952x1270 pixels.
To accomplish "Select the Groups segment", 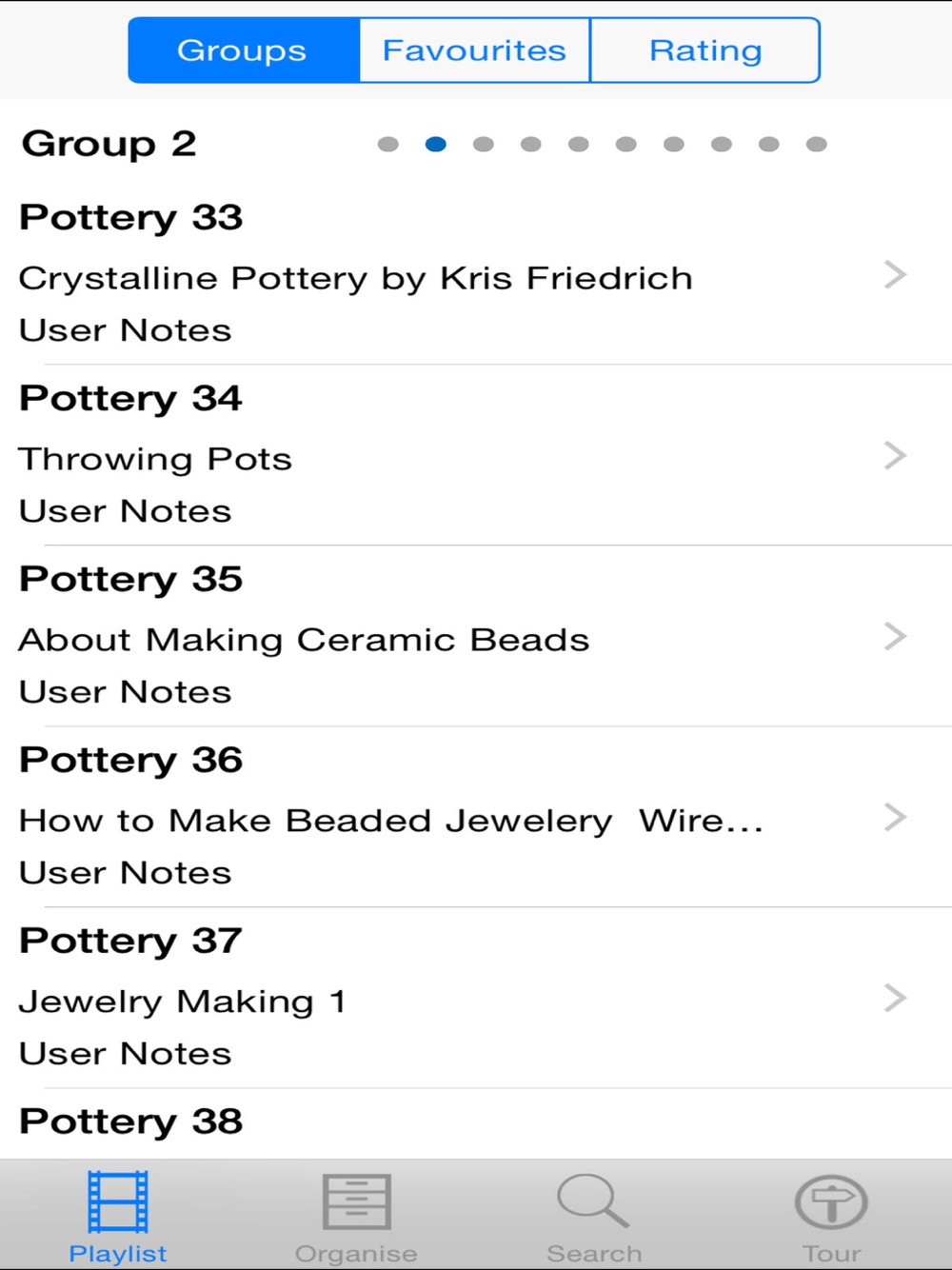I will pos(243,50).
